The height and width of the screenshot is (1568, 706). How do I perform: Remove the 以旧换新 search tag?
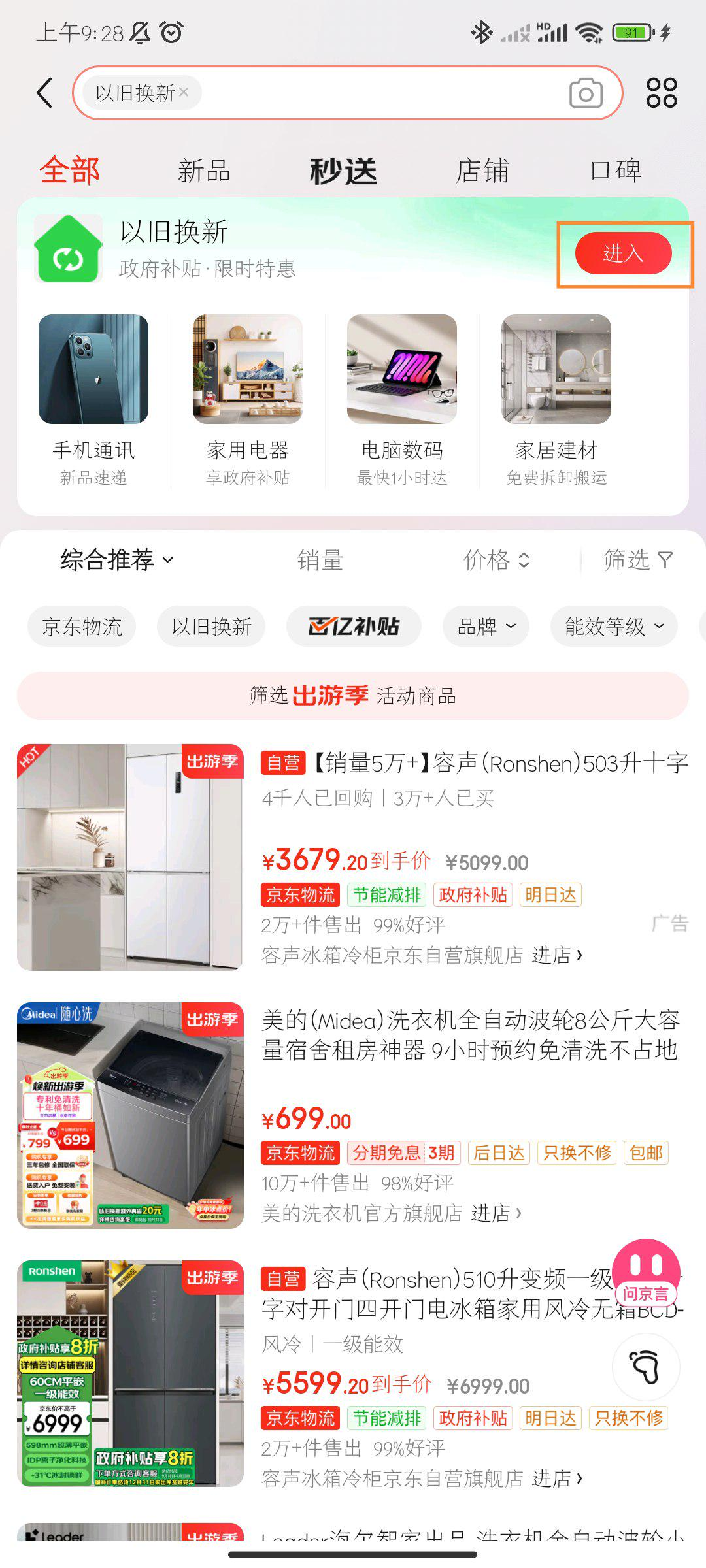click(x=184, y=92)
